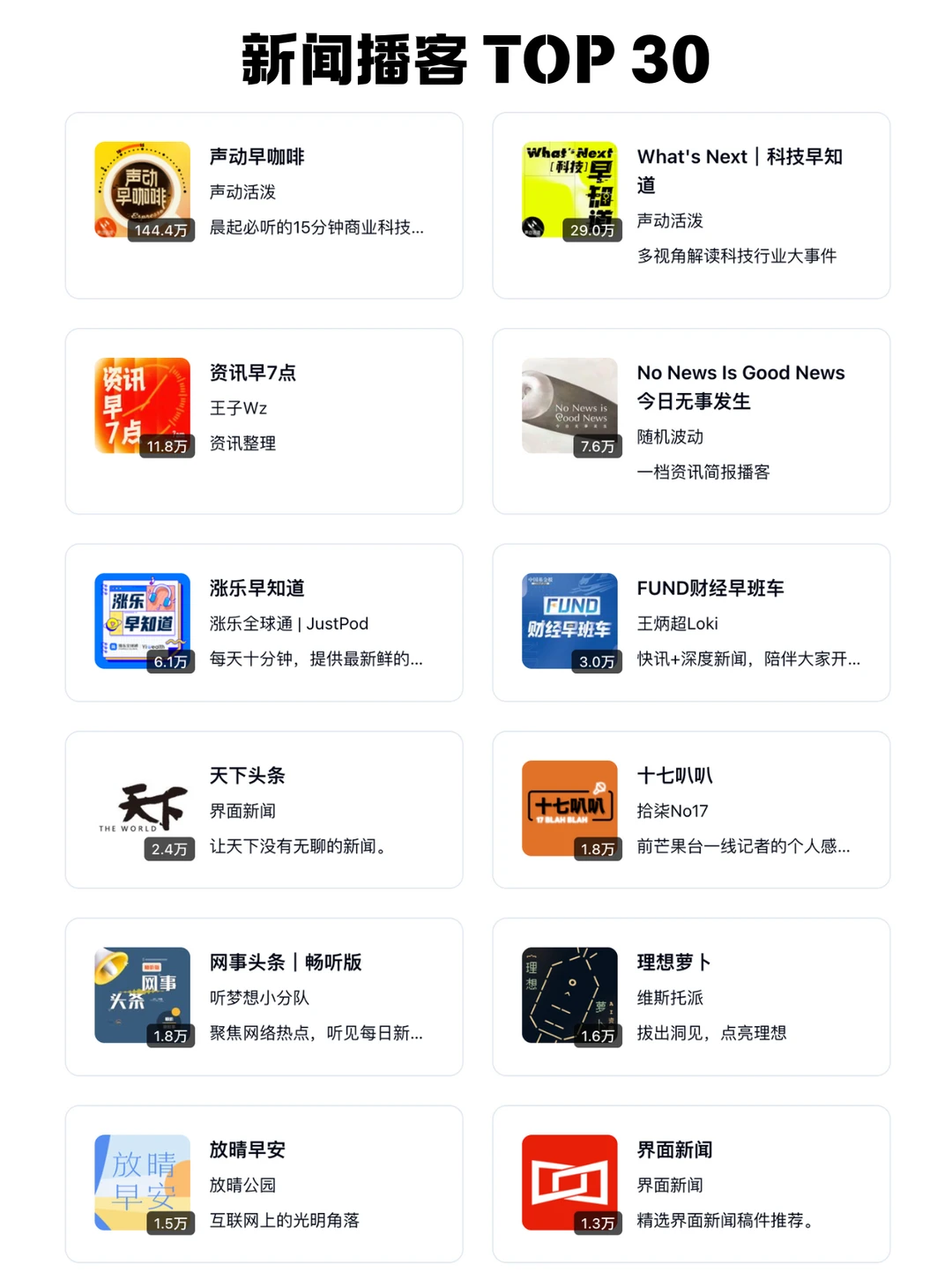Click the 29.0万 count on What's Next
Image resolution: width=952 pixels, height=1272 pixels.
pyautogui.click(x=591, y=229)
